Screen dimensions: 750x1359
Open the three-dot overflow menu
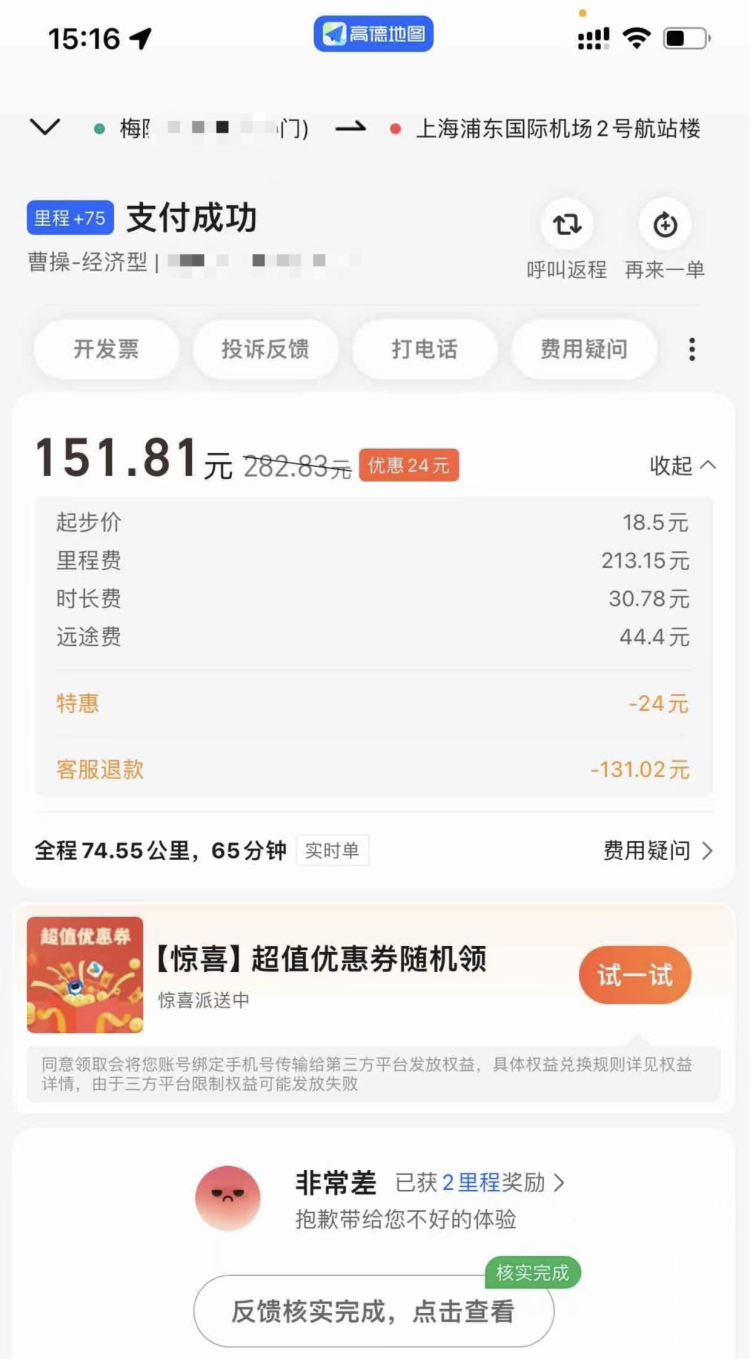tap(691, 349)
